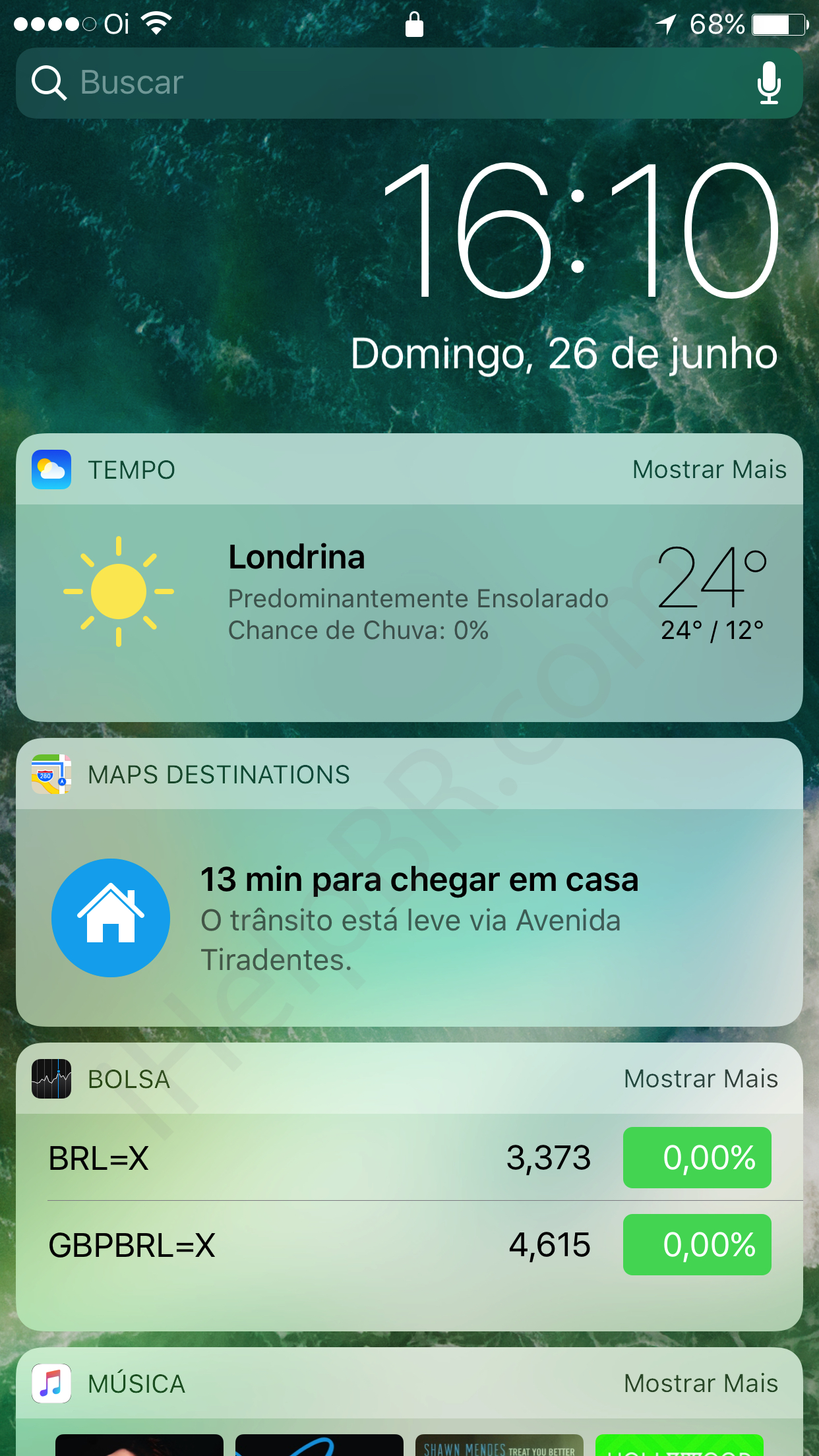Play the Shawn Mendes album
The width and height of the screenshot is (819, 1456).
pyautogui.click(x=499, y=1445)
